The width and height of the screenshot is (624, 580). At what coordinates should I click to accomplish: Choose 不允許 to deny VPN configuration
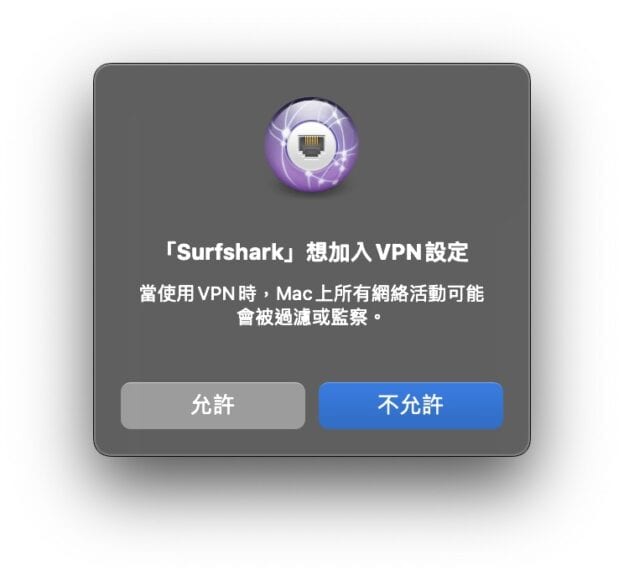[410, 405]
